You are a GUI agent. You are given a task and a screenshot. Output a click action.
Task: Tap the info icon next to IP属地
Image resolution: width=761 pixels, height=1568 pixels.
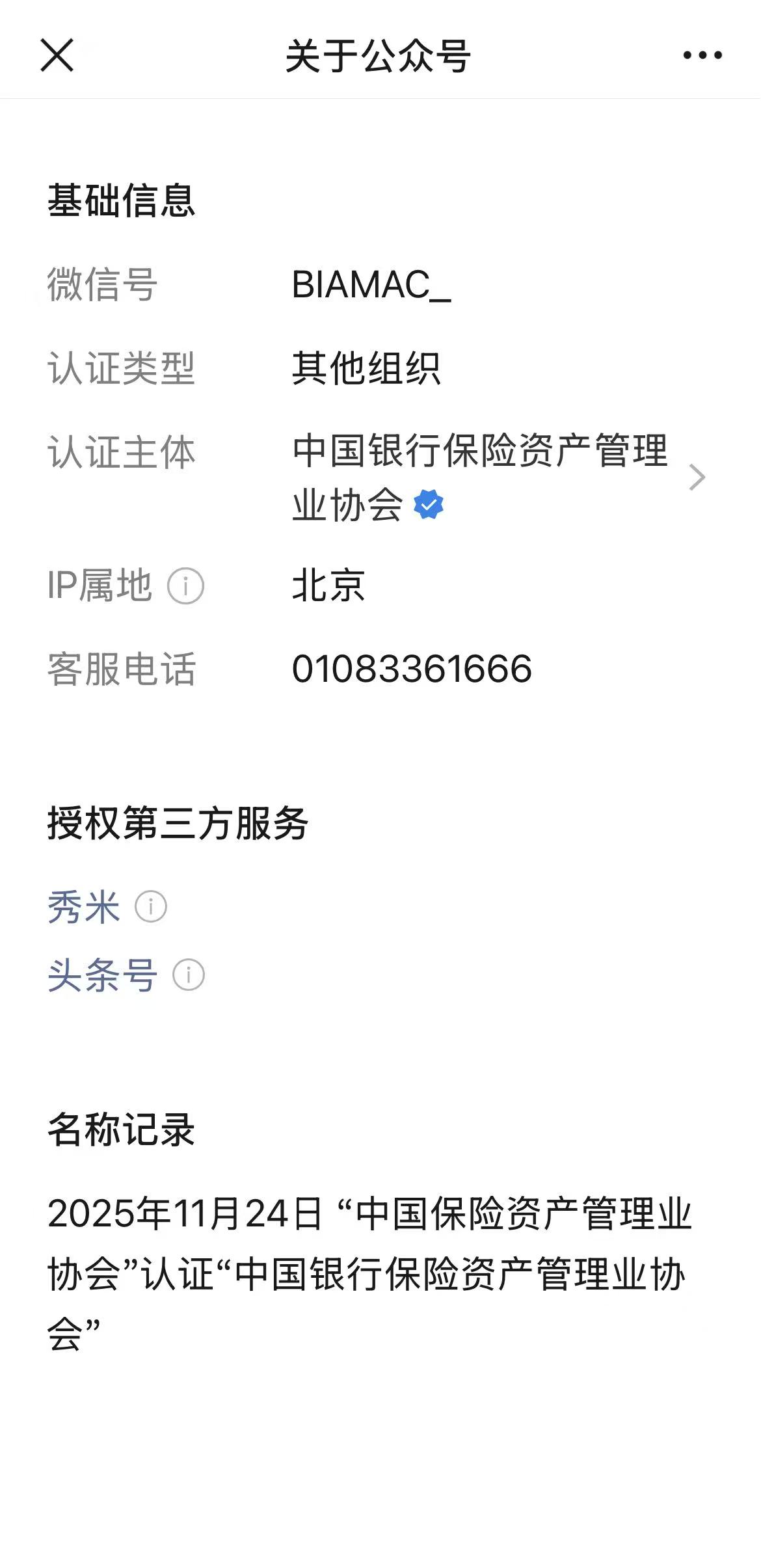click(x=185, y=586)
